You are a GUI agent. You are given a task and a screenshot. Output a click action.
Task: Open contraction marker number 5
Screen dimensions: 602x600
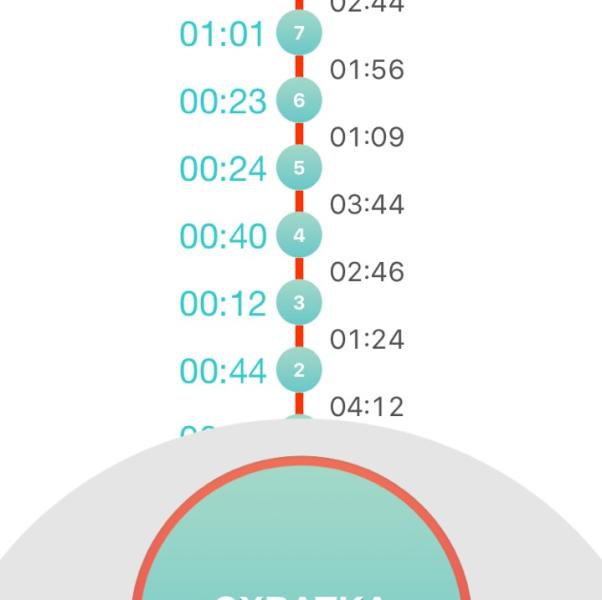pos(299,168)
